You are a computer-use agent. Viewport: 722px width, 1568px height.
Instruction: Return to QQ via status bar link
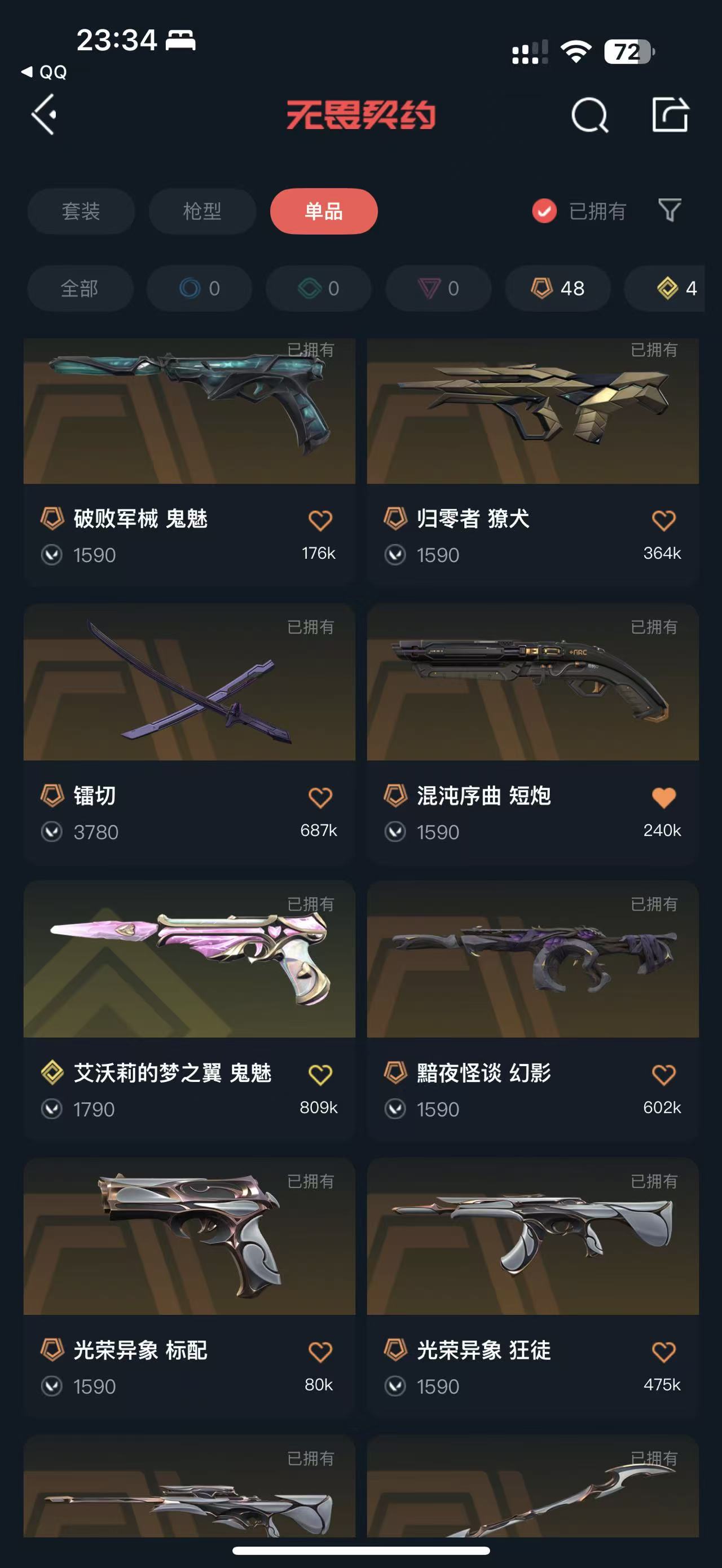44,72
